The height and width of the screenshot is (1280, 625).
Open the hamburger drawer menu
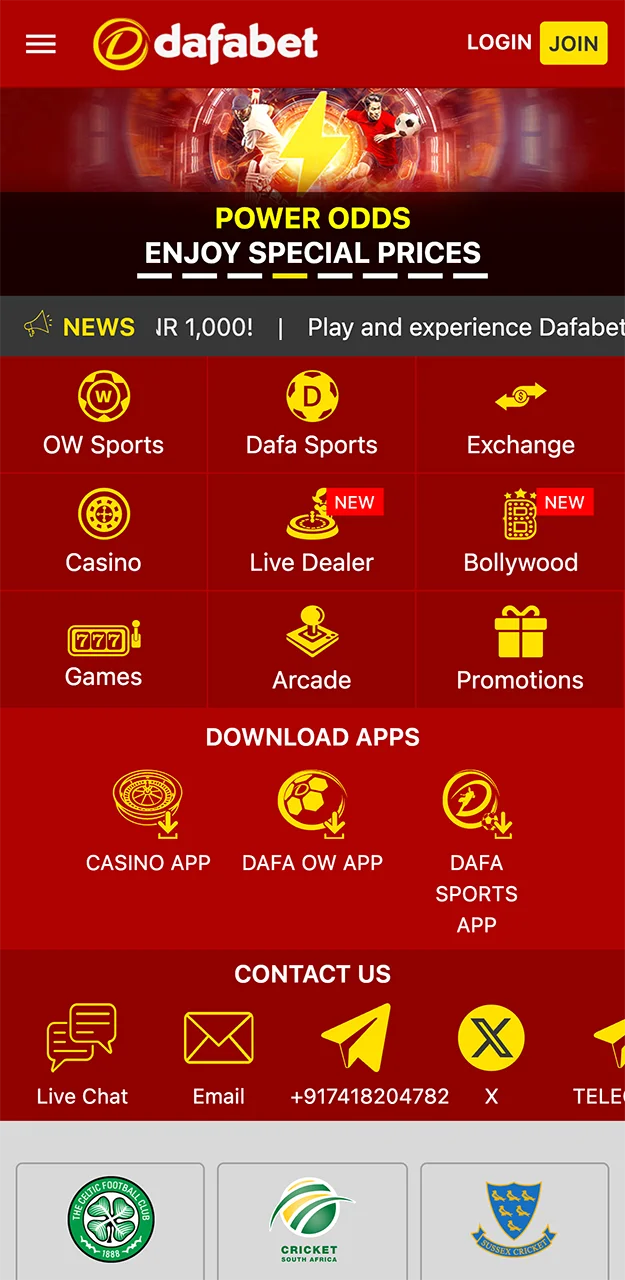pos(41,44)
